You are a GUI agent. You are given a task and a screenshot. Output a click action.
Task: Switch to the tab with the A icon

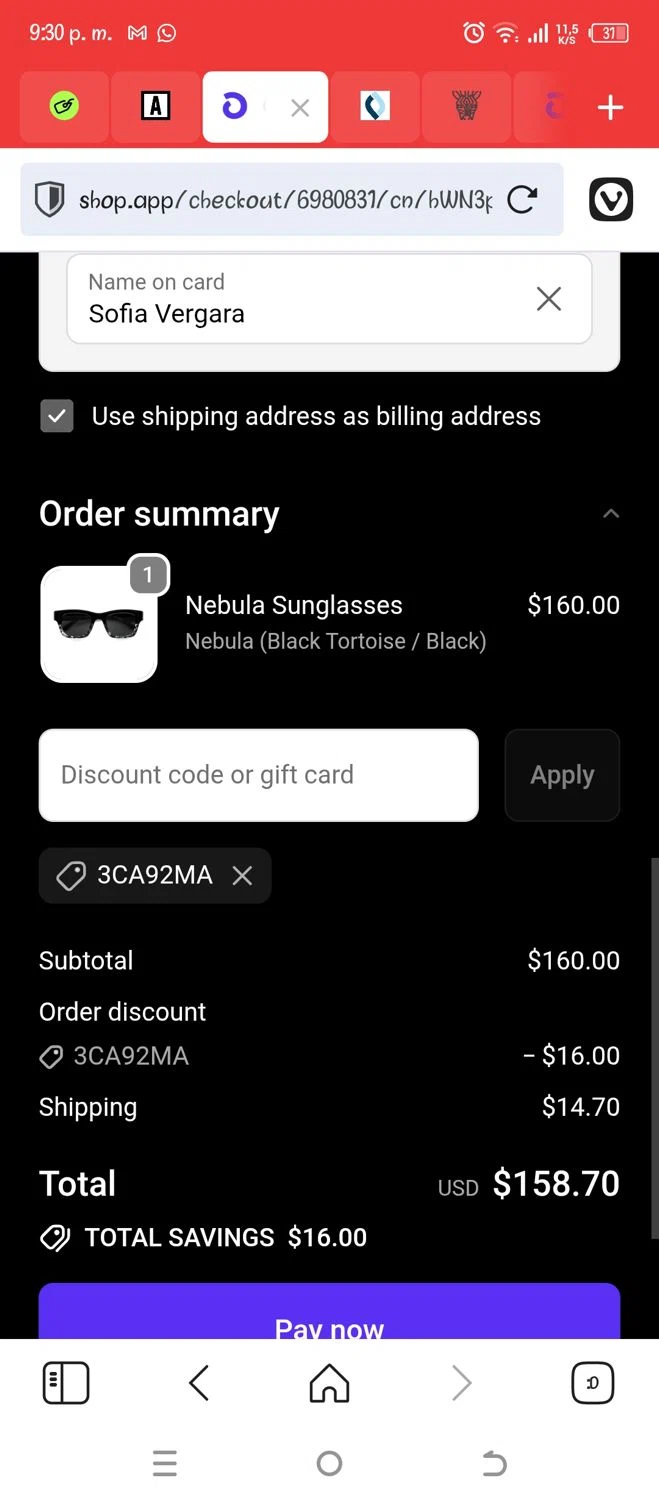click(155, 106)
